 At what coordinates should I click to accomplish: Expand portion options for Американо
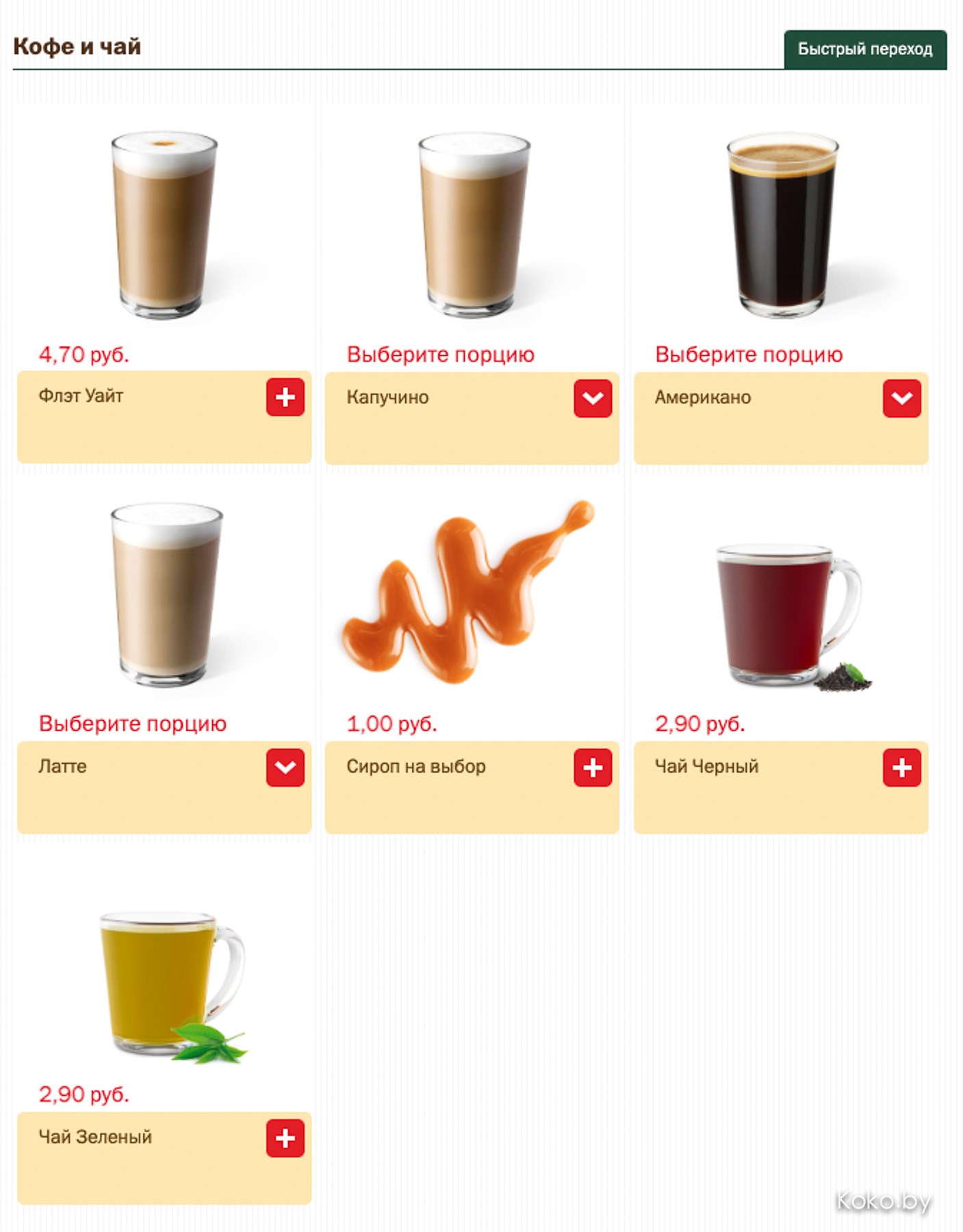(901, 398)
